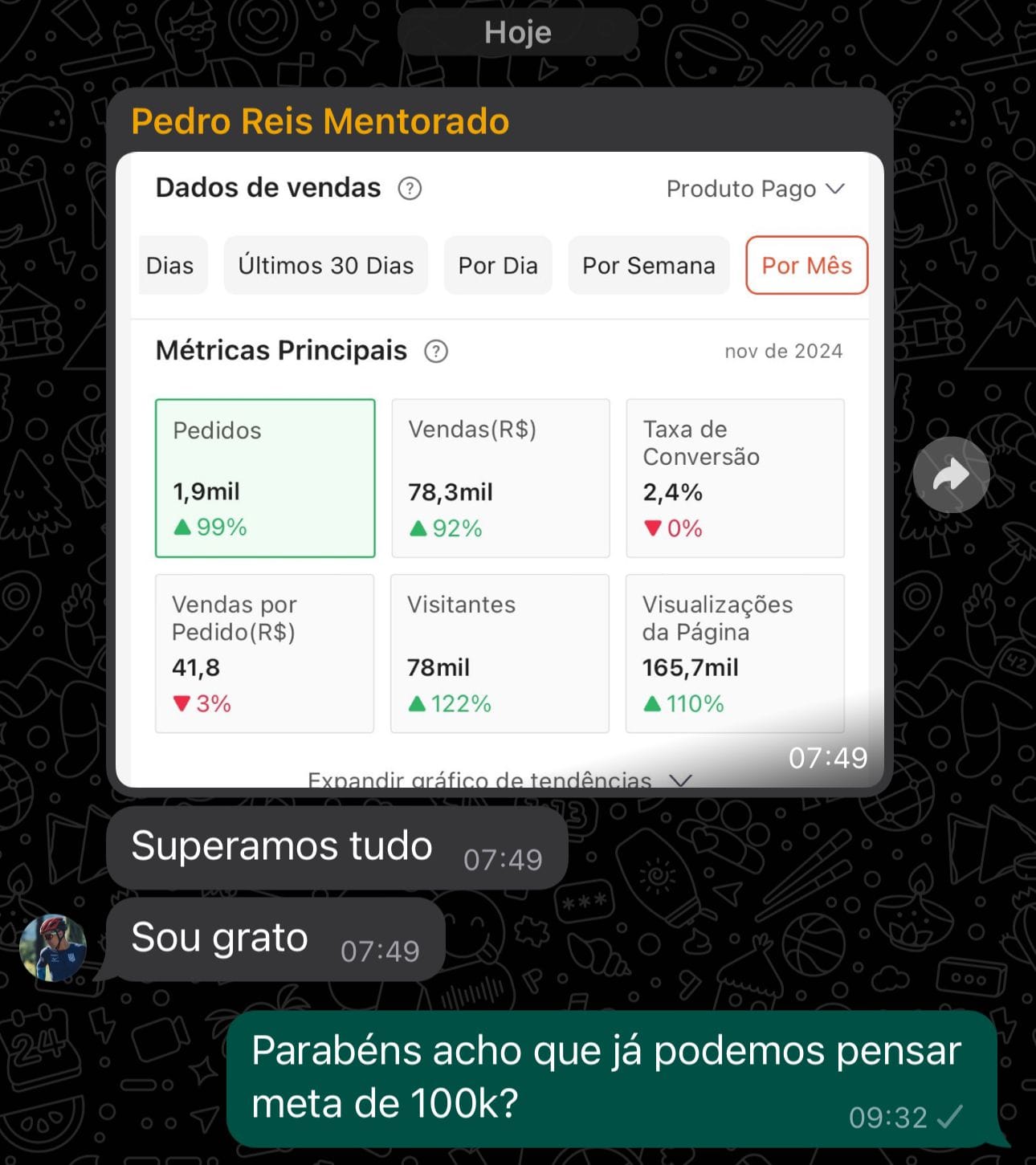The image size is (1036, 1165).
Task: Click the green up arrow beside Visitantes 122%
Action: click(x=418, y=703)
